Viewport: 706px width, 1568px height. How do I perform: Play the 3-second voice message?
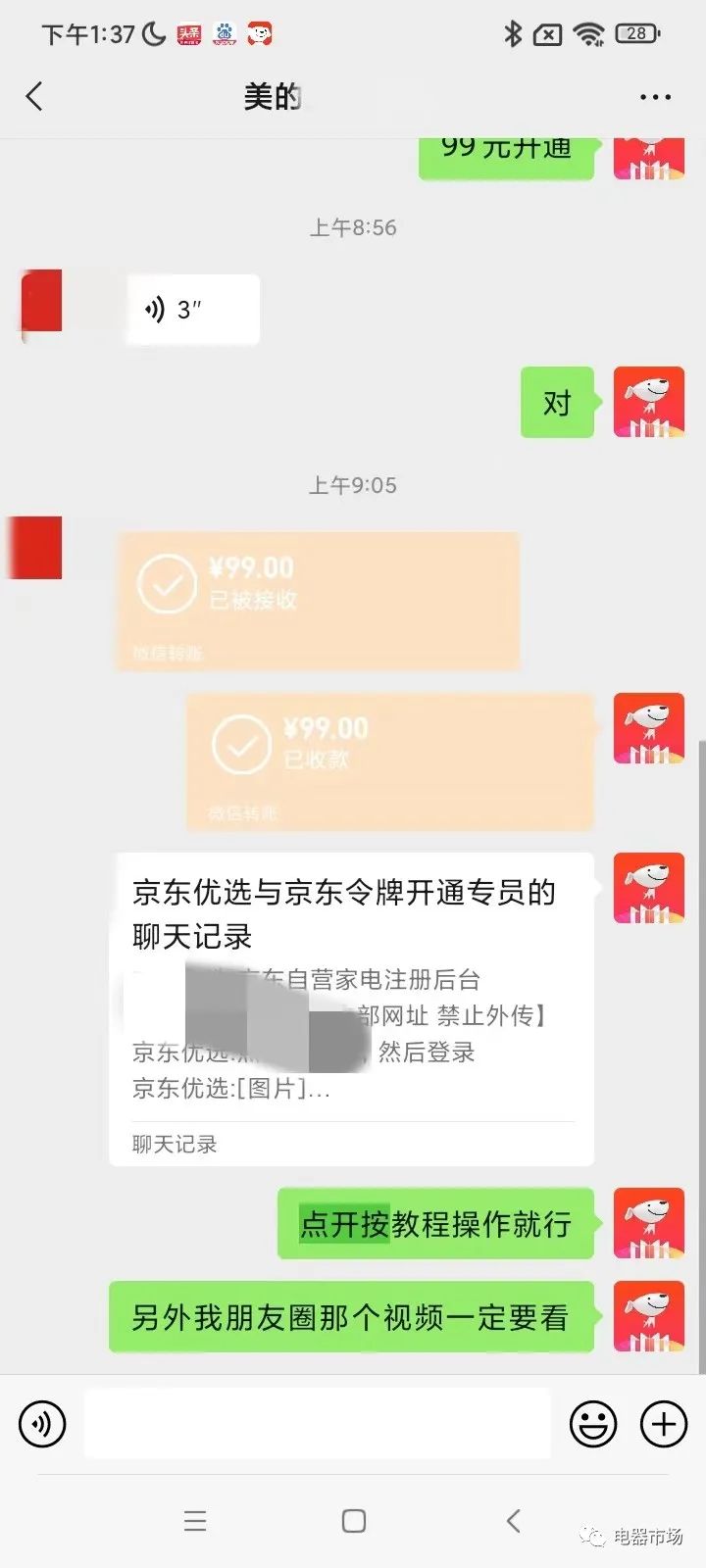193,310
